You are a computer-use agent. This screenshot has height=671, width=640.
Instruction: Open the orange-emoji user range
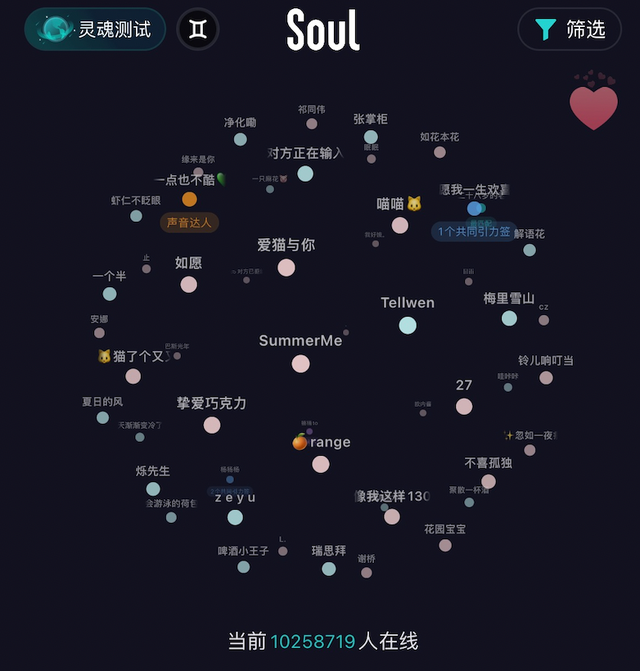tap(320, 464)
